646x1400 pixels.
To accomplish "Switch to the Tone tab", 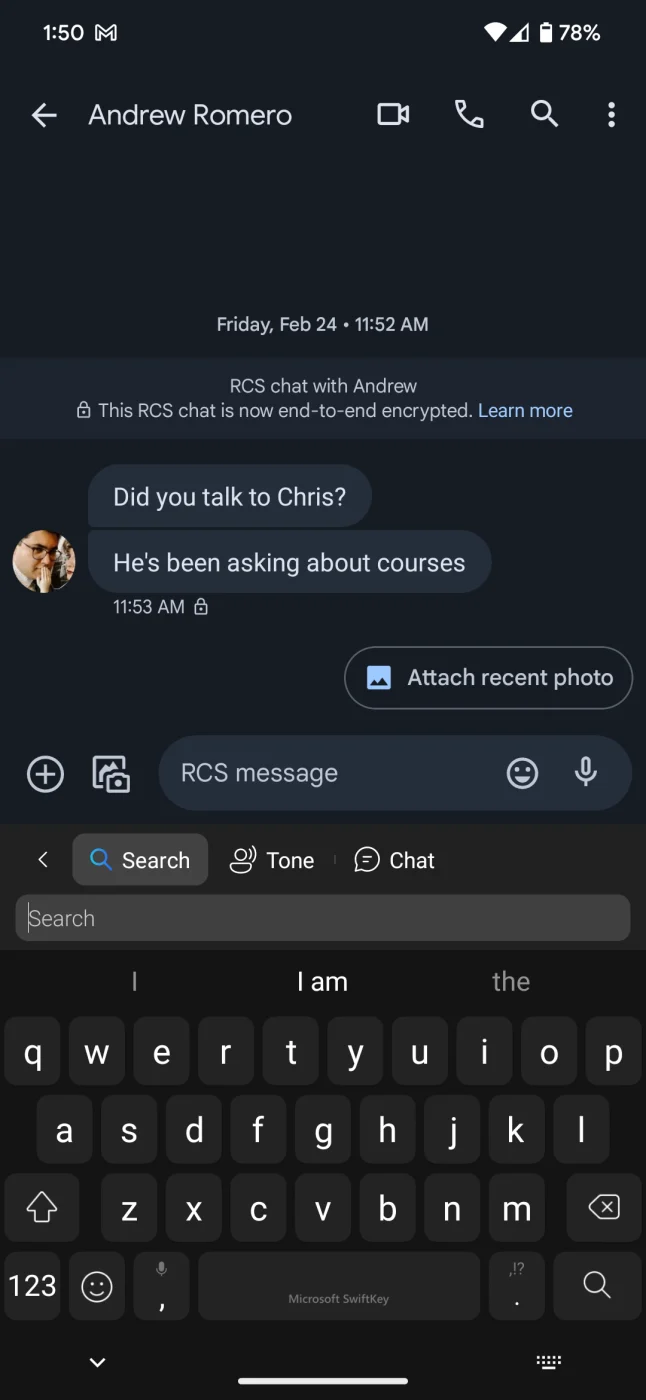I will pyautogui.click(x=272, y=860).
